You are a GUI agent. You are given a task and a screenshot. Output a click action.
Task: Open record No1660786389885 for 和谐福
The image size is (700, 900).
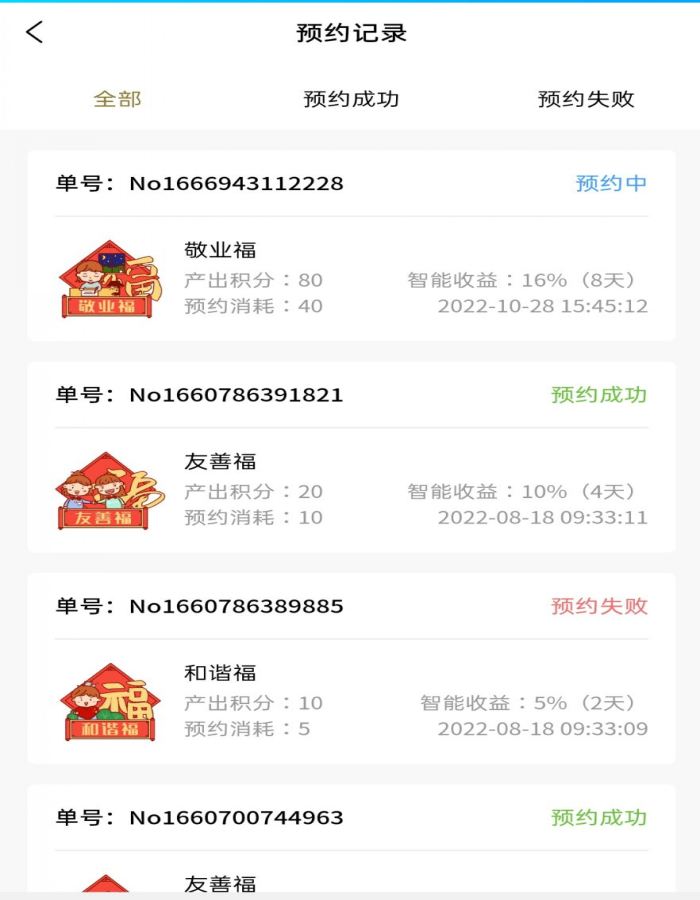click(351, 668)
